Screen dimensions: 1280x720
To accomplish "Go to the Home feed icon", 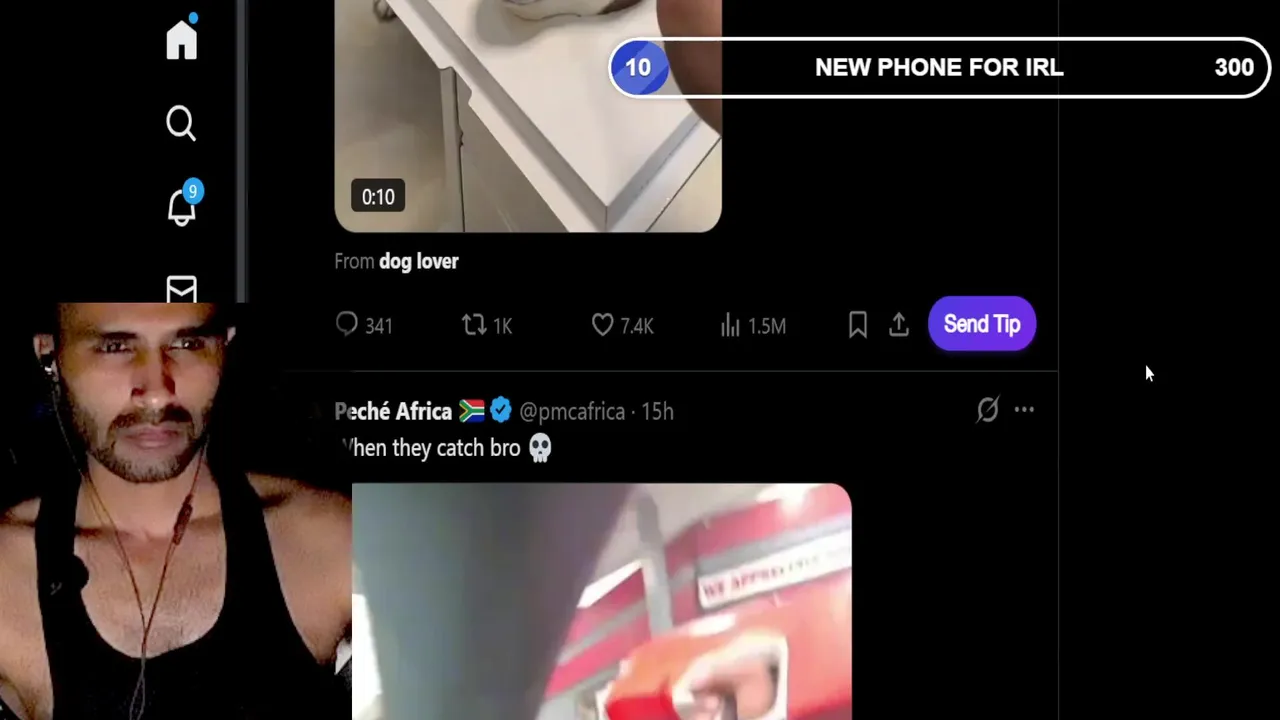I will 181,40.
